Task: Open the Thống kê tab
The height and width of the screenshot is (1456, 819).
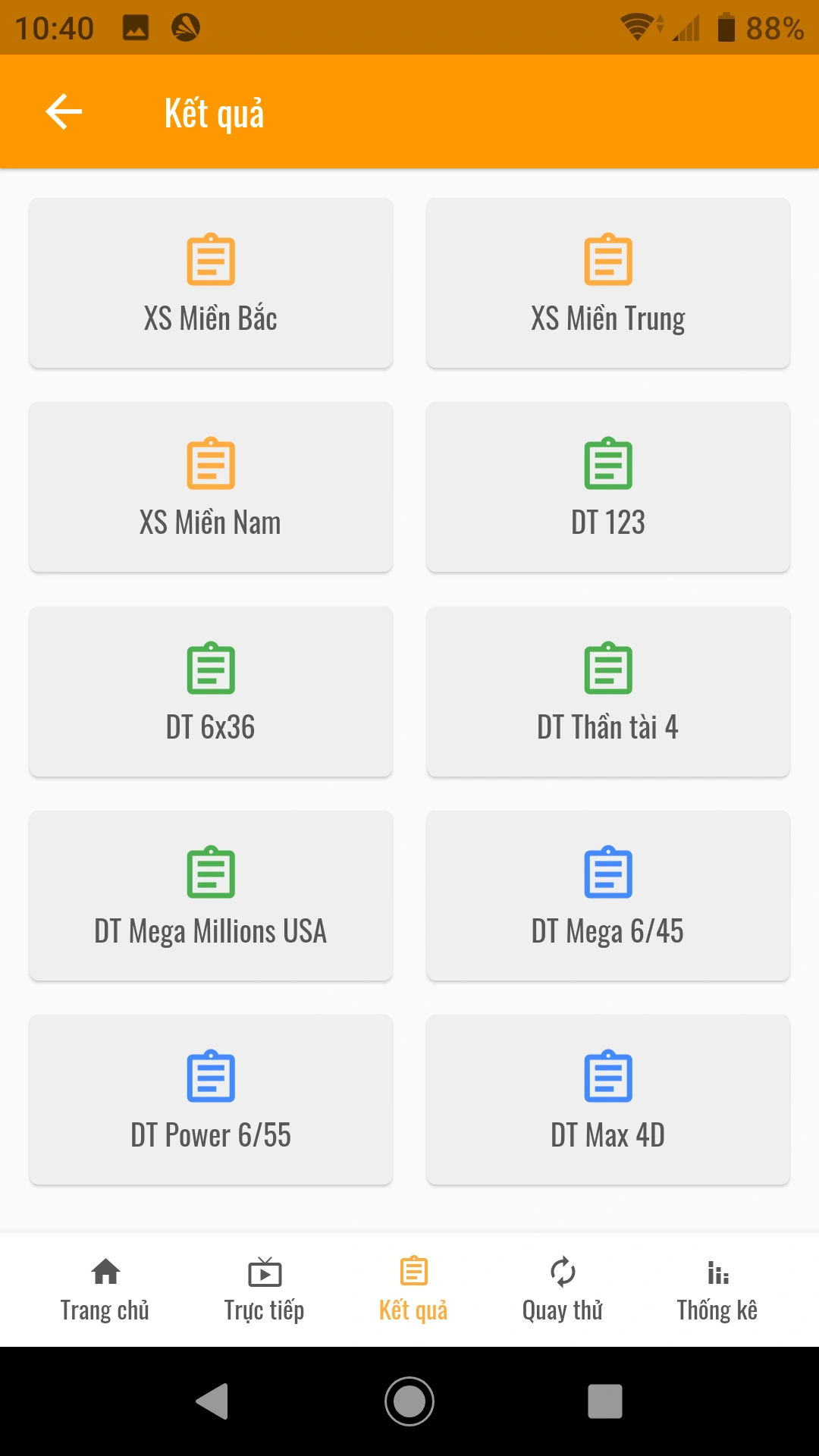Action: (x=717, y=1289)
